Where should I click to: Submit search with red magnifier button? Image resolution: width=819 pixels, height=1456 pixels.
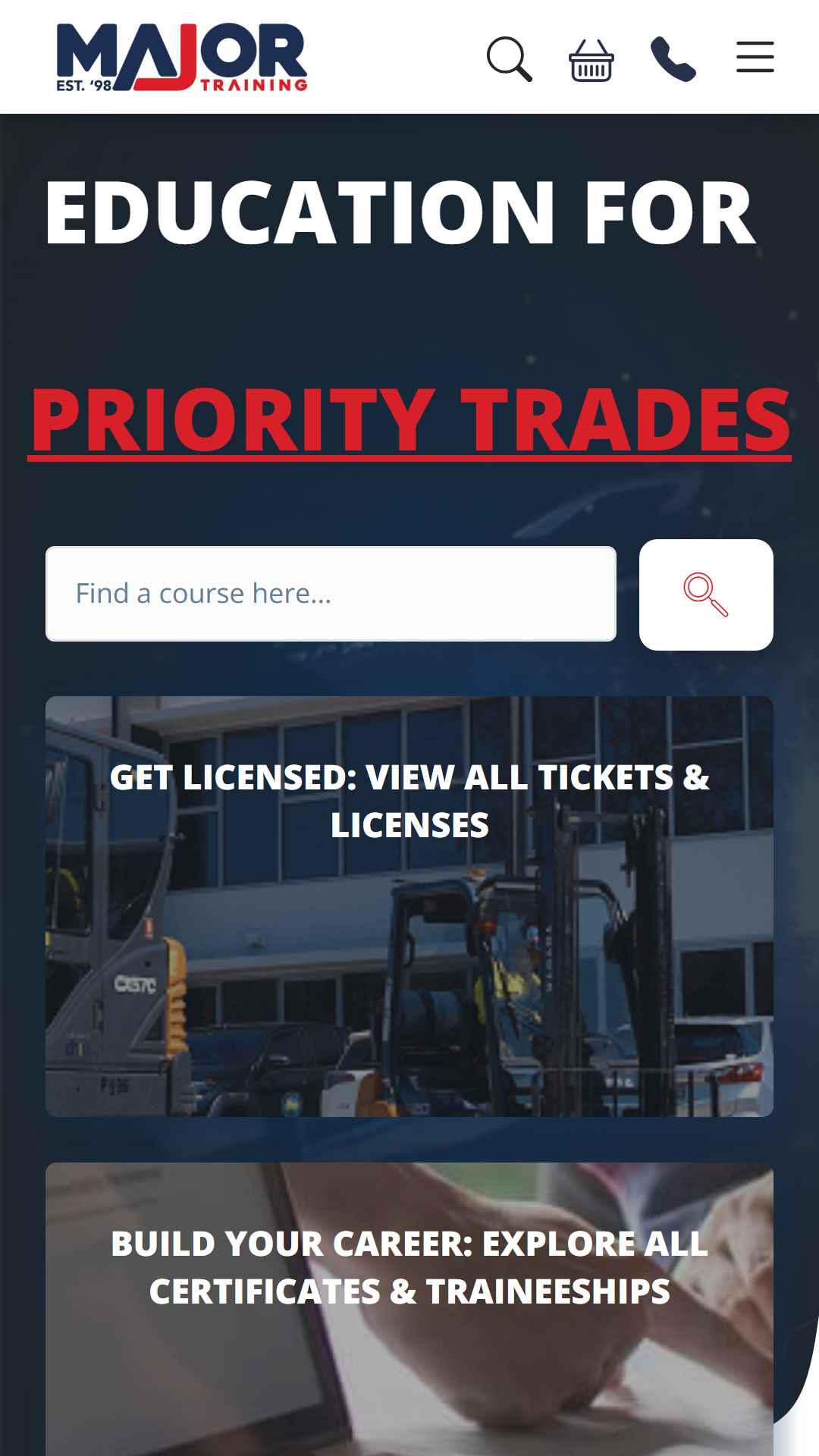point(706,595)
